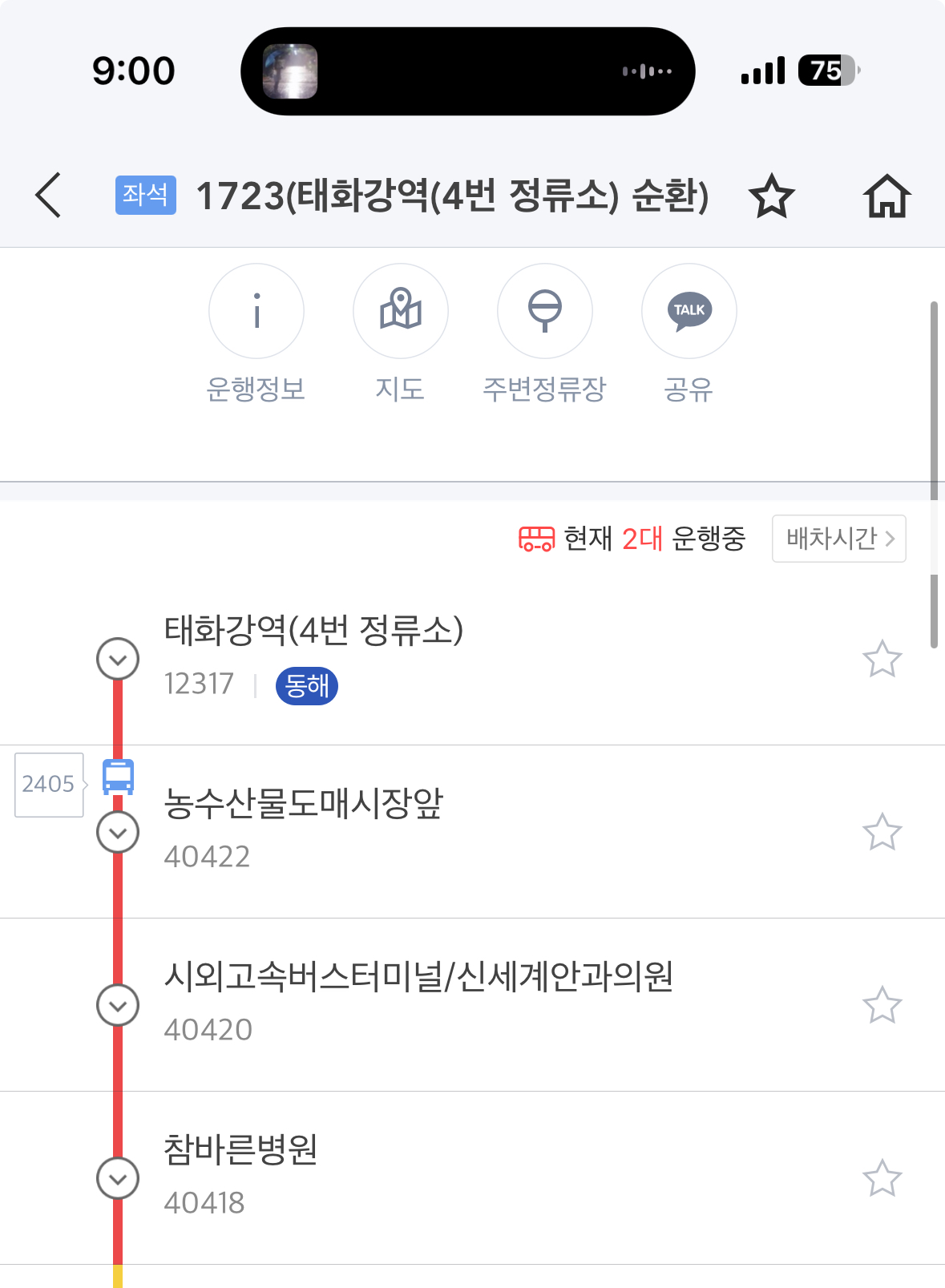Go back using the top-left arrow
Screen dimensions: 945x1288
(48, 196)
